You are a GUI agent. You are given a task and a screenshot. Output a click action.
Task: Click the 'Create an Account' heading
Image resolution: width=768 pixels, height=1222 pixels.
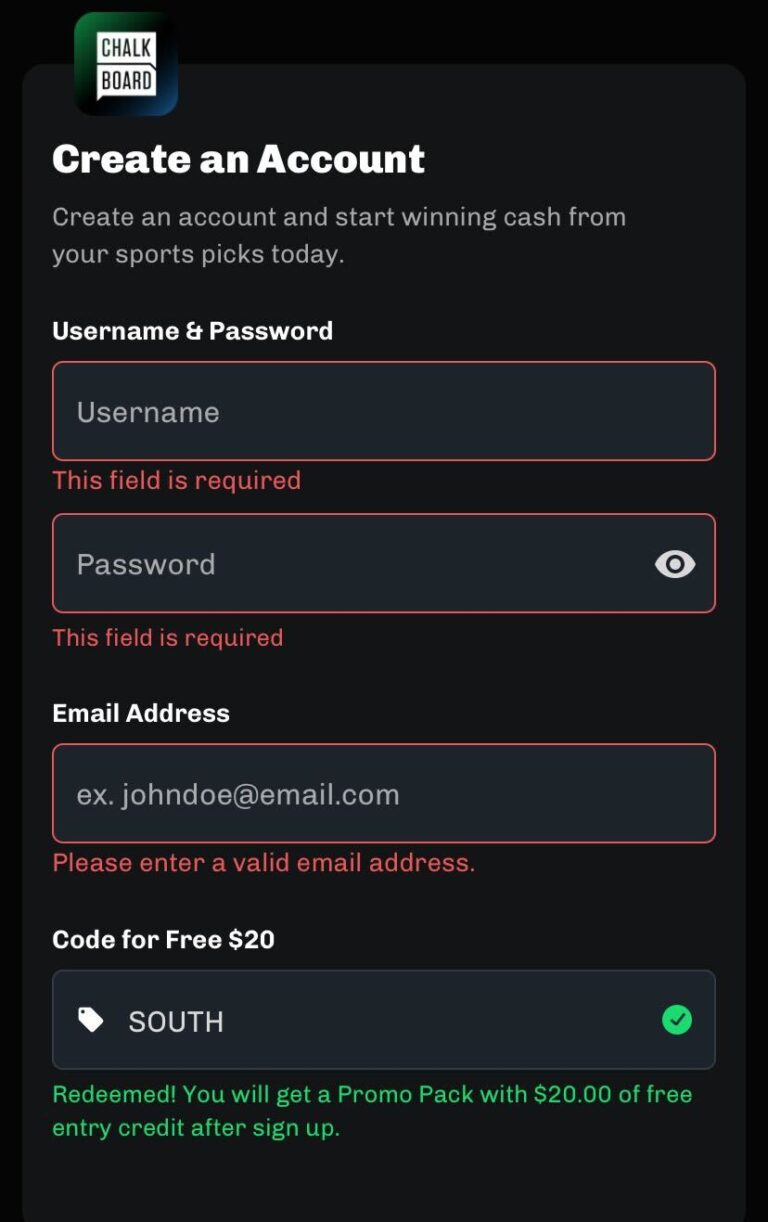[x=238, y=159]
